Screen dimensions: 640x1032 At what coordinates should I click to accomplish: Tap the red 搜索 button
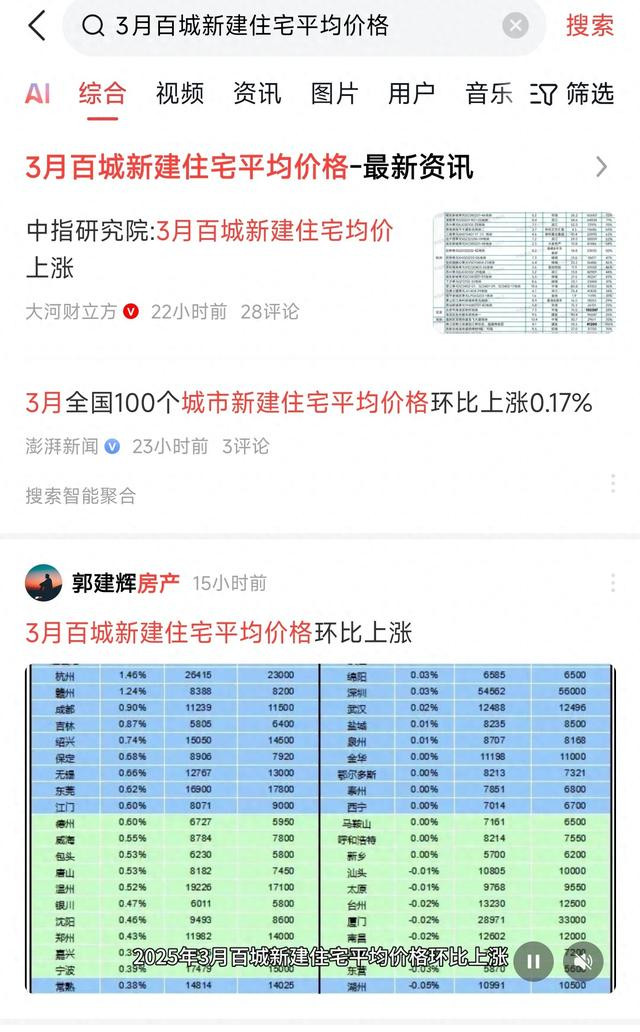click(x=590, y=26)
